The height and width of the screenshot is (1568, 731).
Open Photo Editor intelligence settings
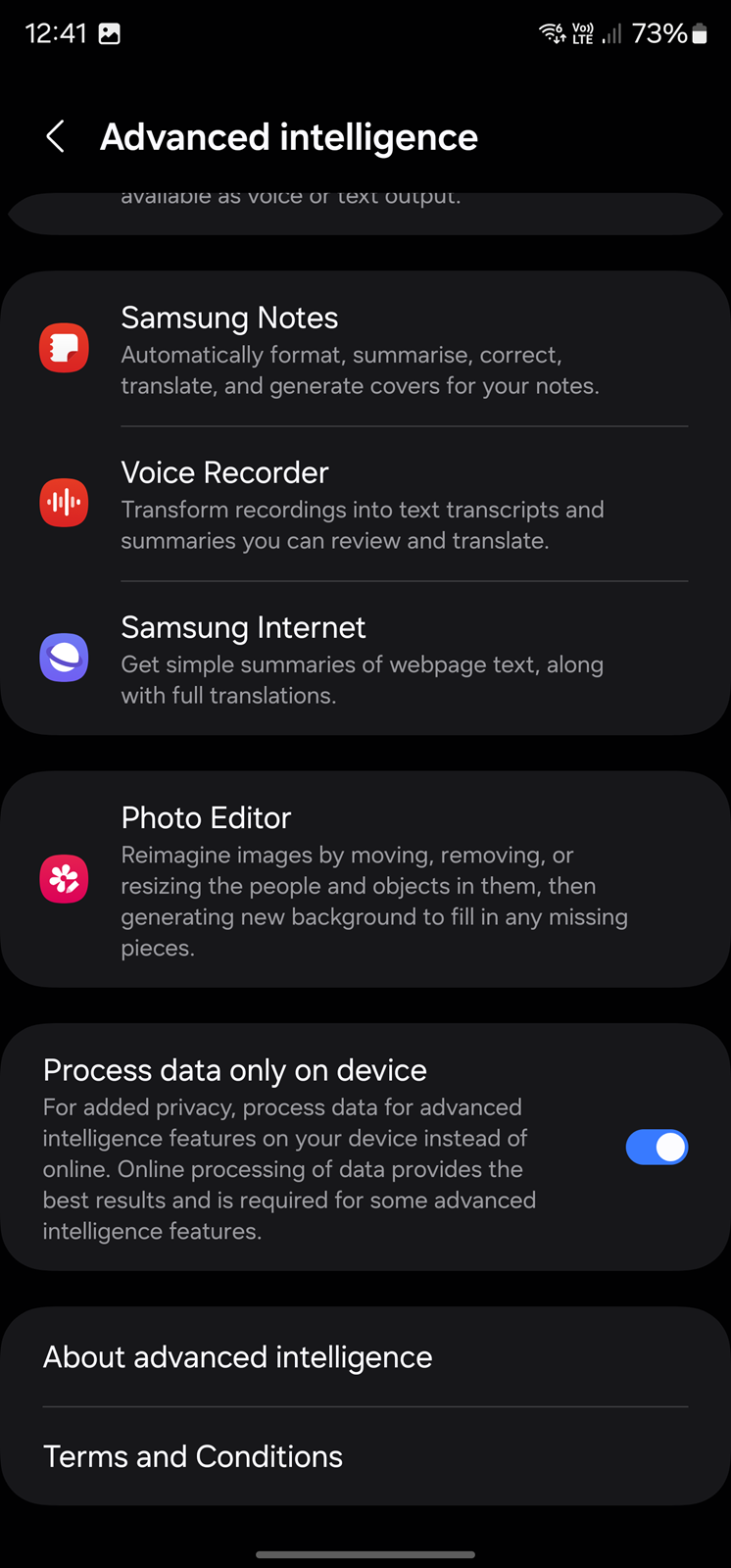(365, 879)
